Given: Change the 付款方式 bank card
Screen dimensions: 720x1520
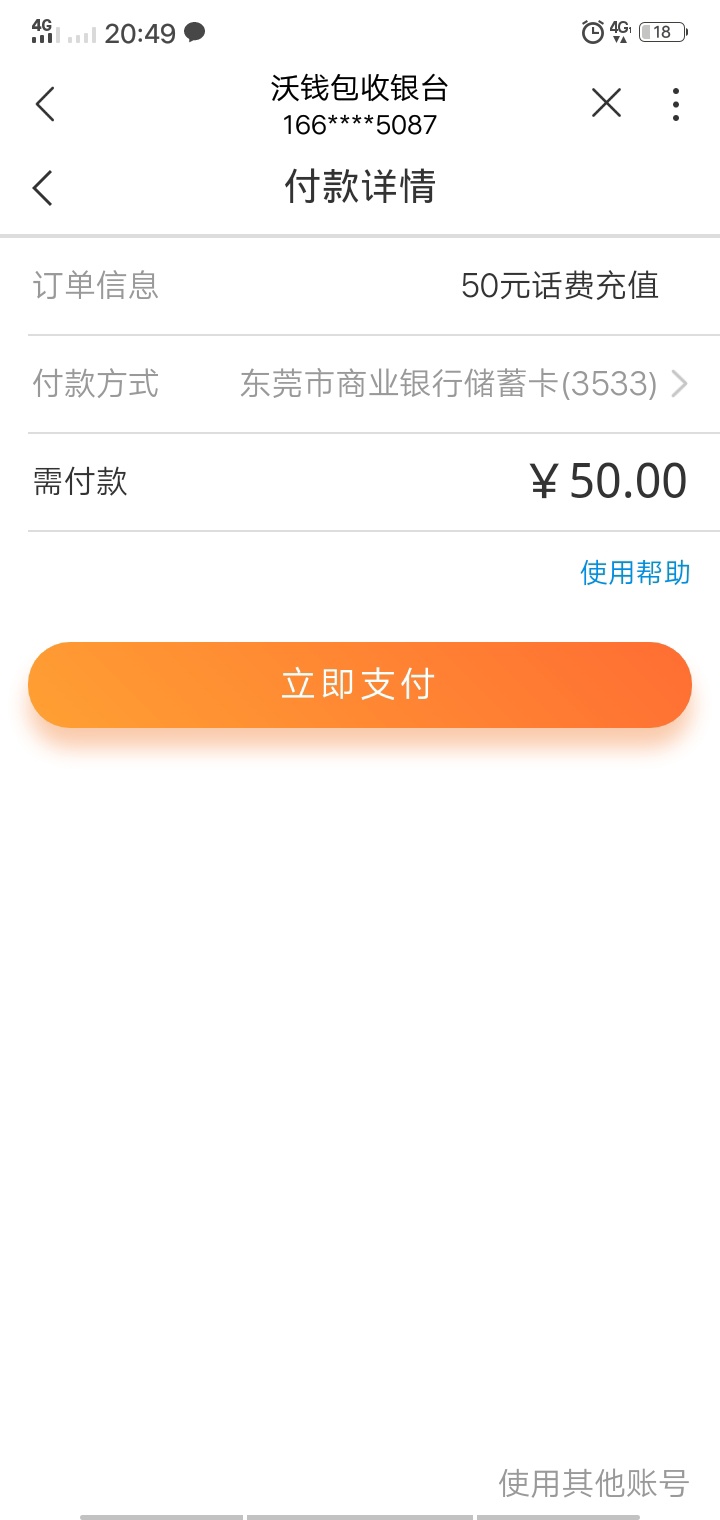Looking at the screenshot, I should tap(374, 384).
